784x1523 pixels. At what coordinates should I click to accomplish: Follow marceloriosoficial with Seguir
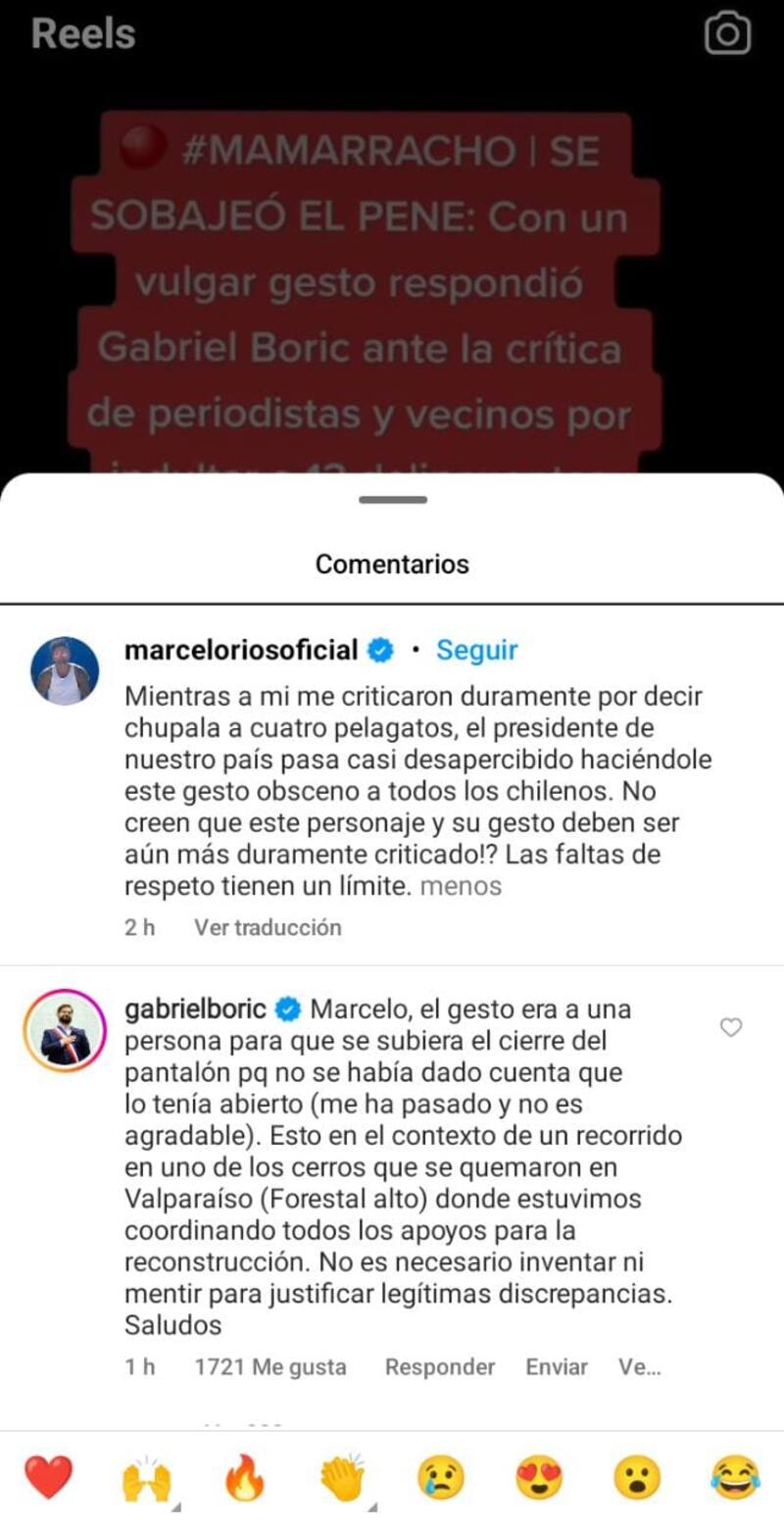[477, 650]
